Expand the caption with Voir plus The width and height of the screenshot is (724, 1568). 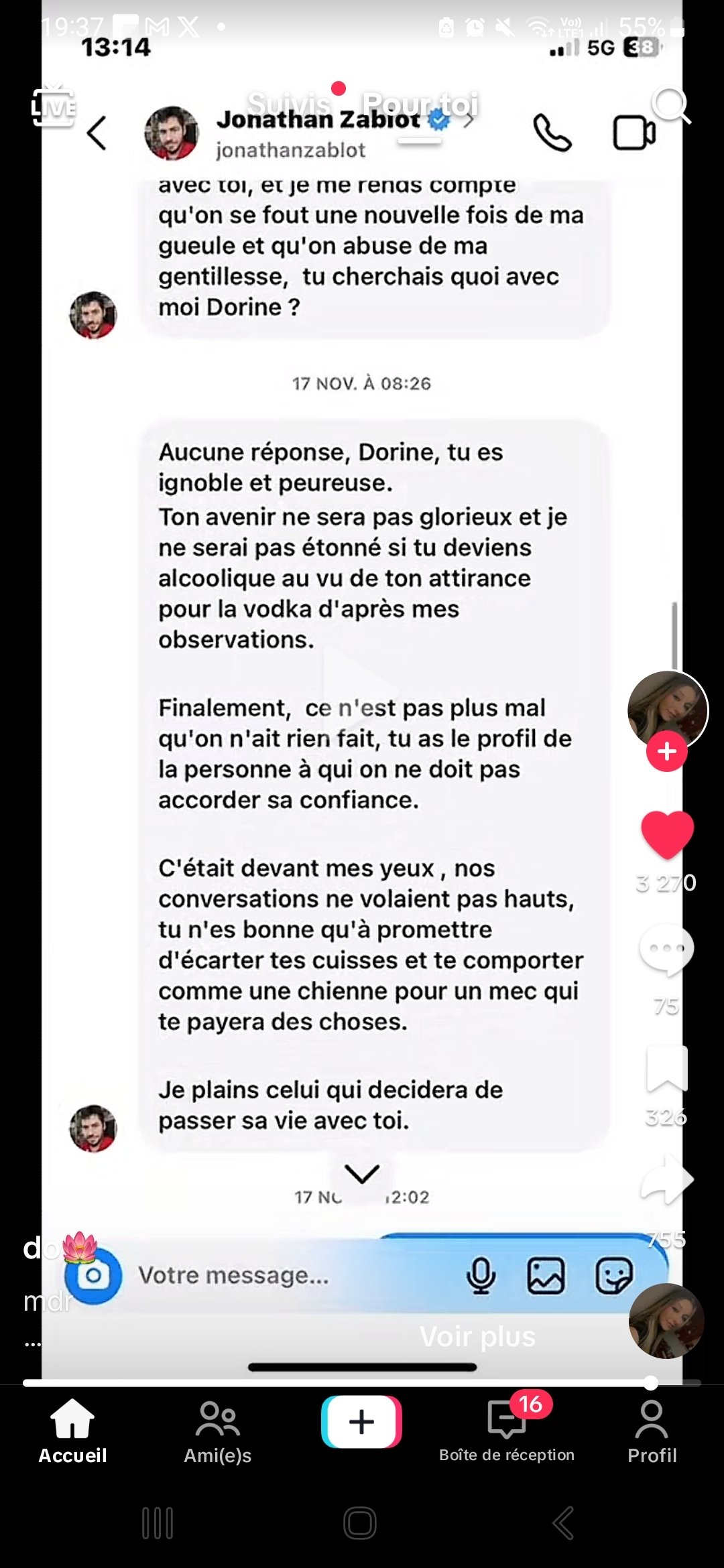(477, 1337)
